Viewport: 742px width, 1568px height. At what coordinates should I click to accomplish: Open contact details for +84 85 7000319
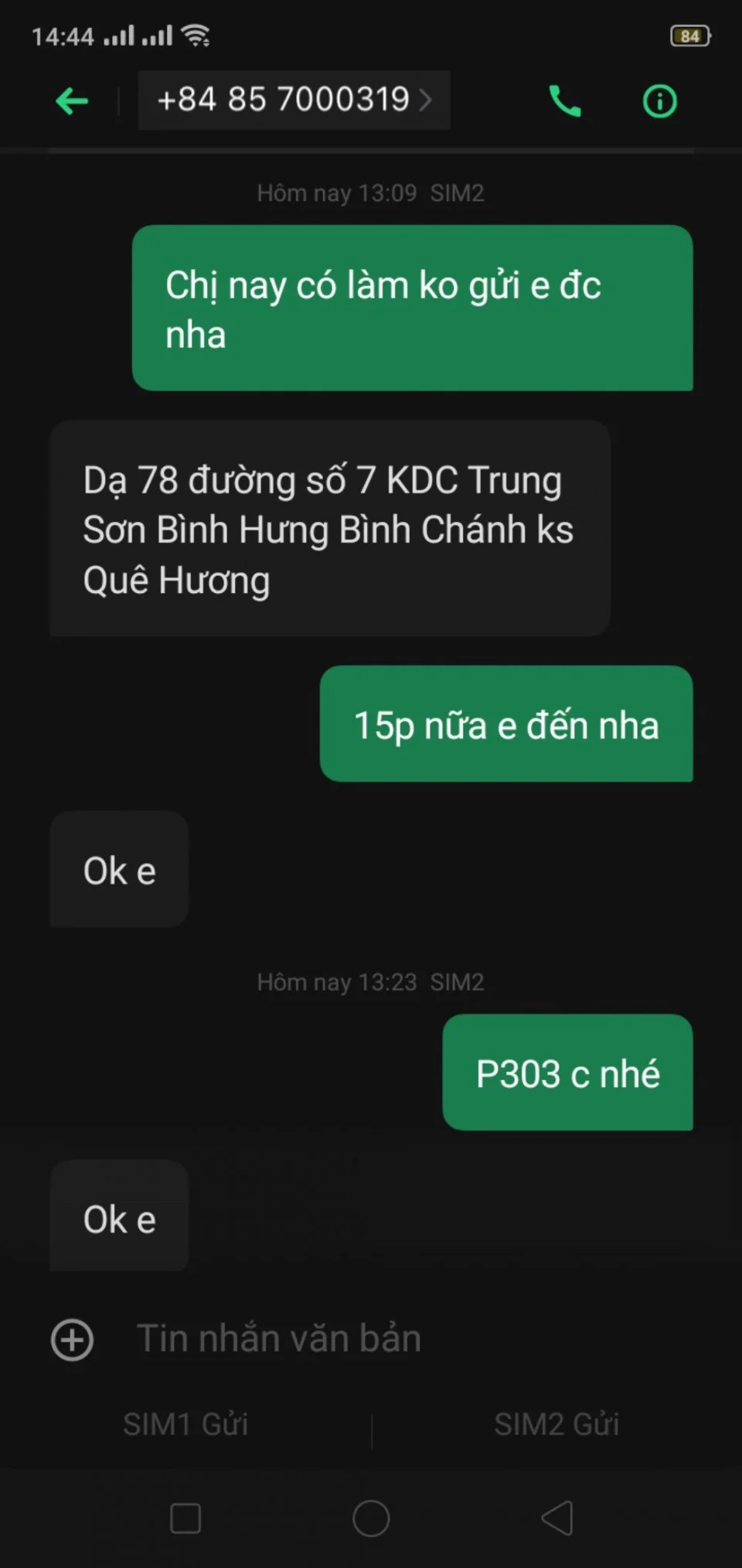(x=294, y=100)
